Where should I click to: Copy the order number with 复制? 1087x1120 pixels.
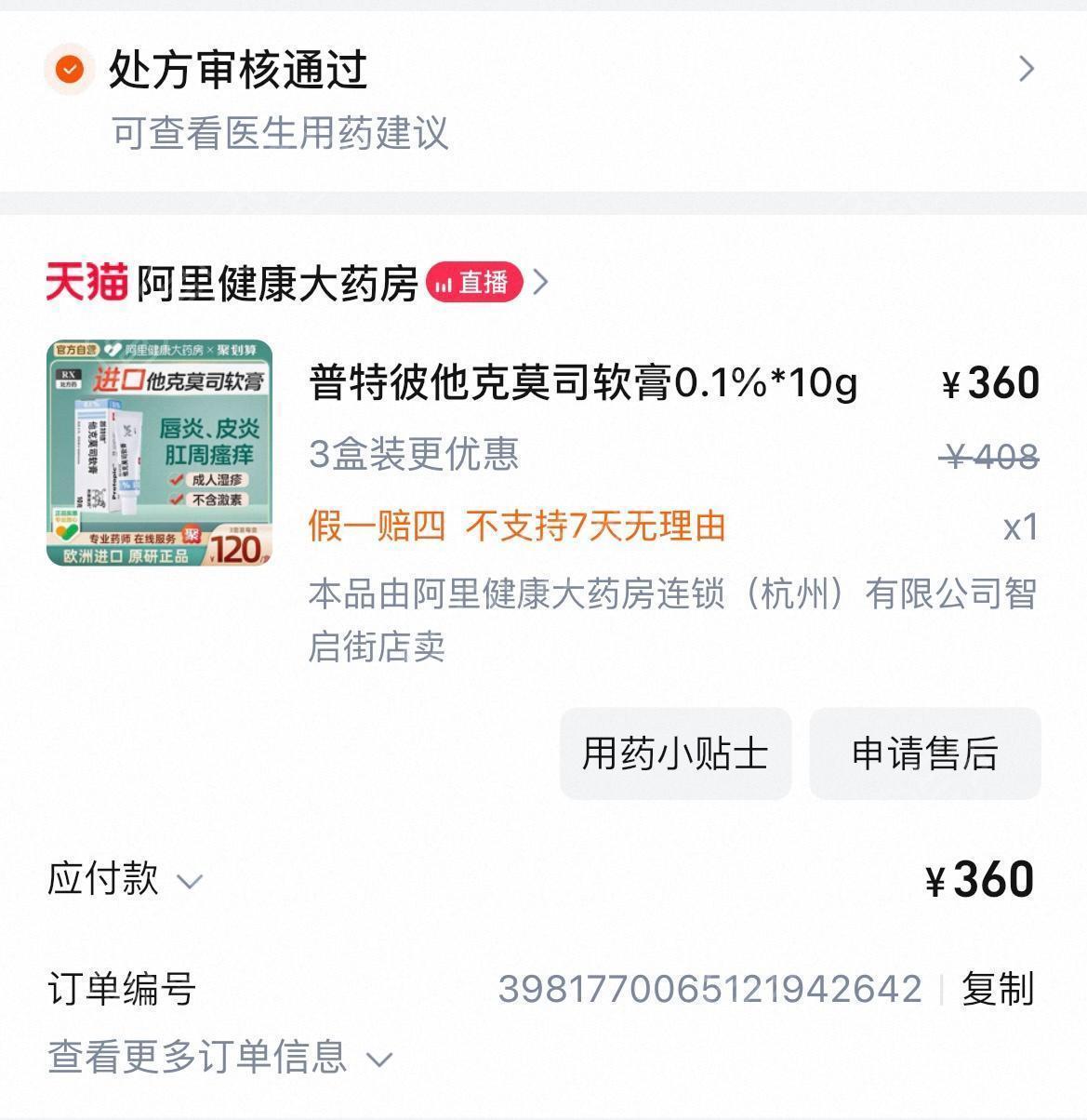997,989
